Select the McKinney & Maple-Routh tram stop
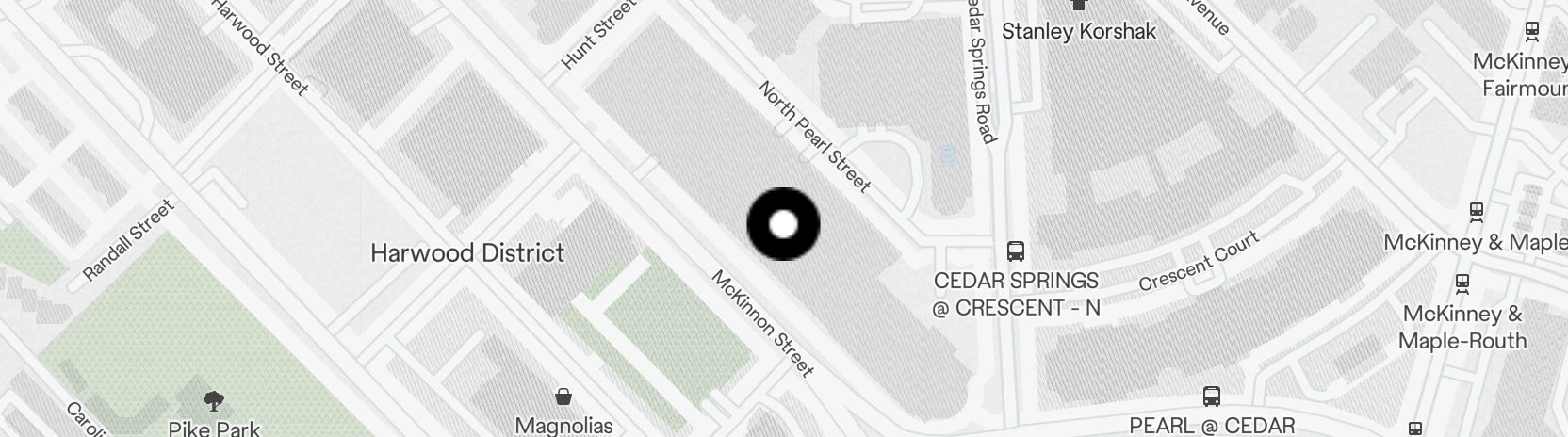1568x437 pixels. (x=1462, y=282)
